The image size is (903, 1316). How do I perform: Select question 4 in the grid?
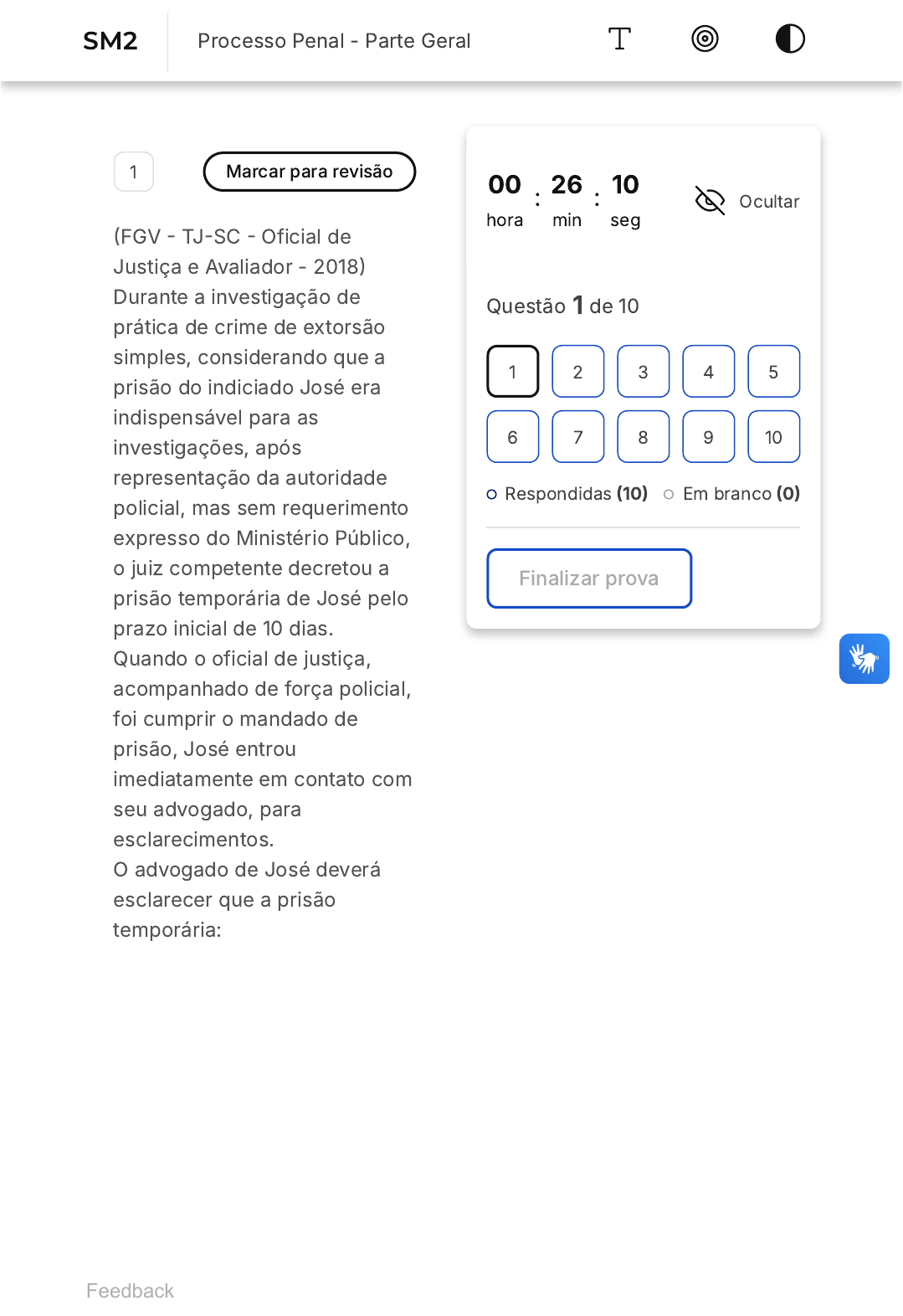pos(708,372)
